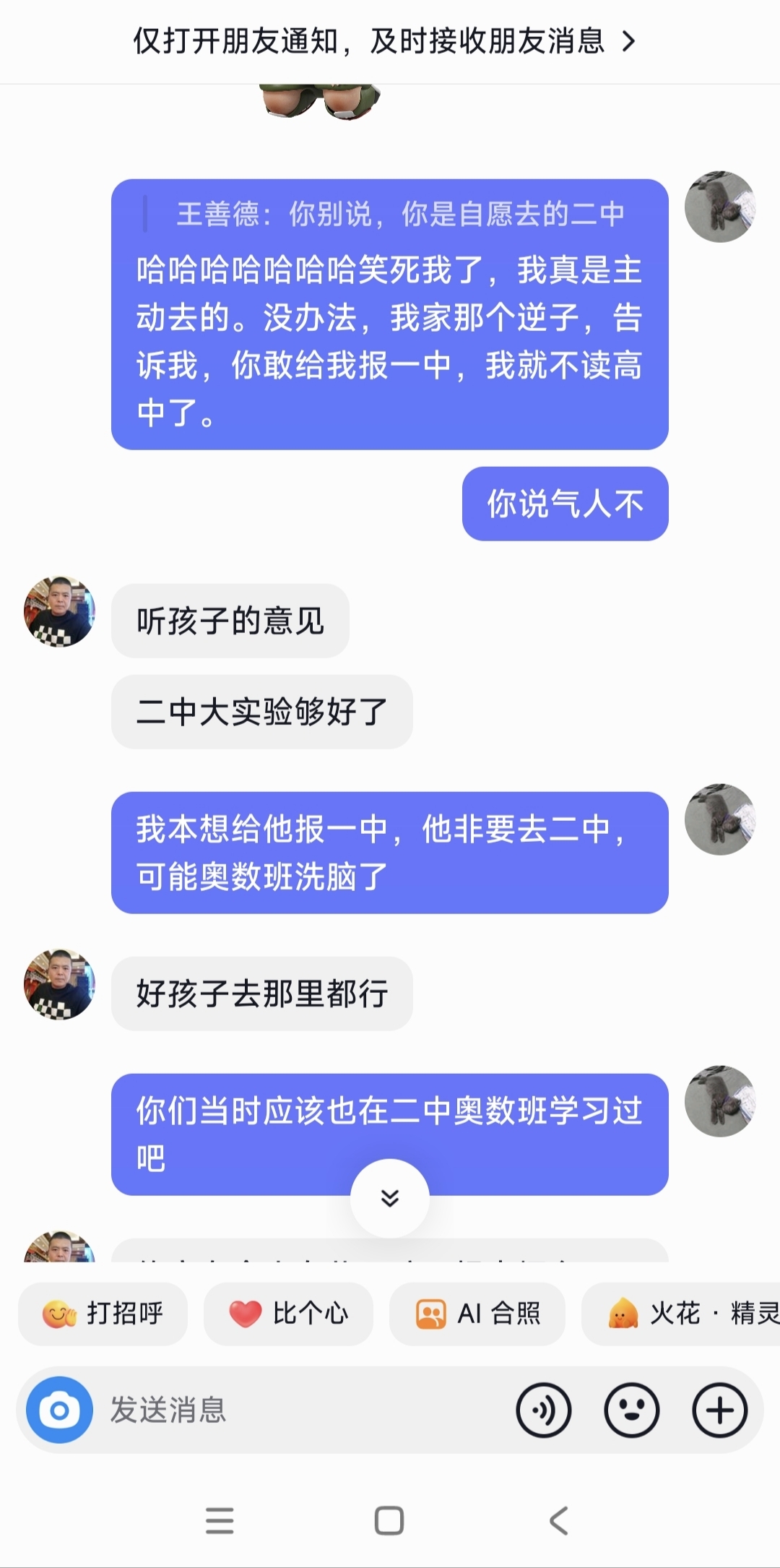Open the 火花·精灵 chip
Viewport: 780px width, 1568px height.
pyautogui.click(x=681, y=1314)
